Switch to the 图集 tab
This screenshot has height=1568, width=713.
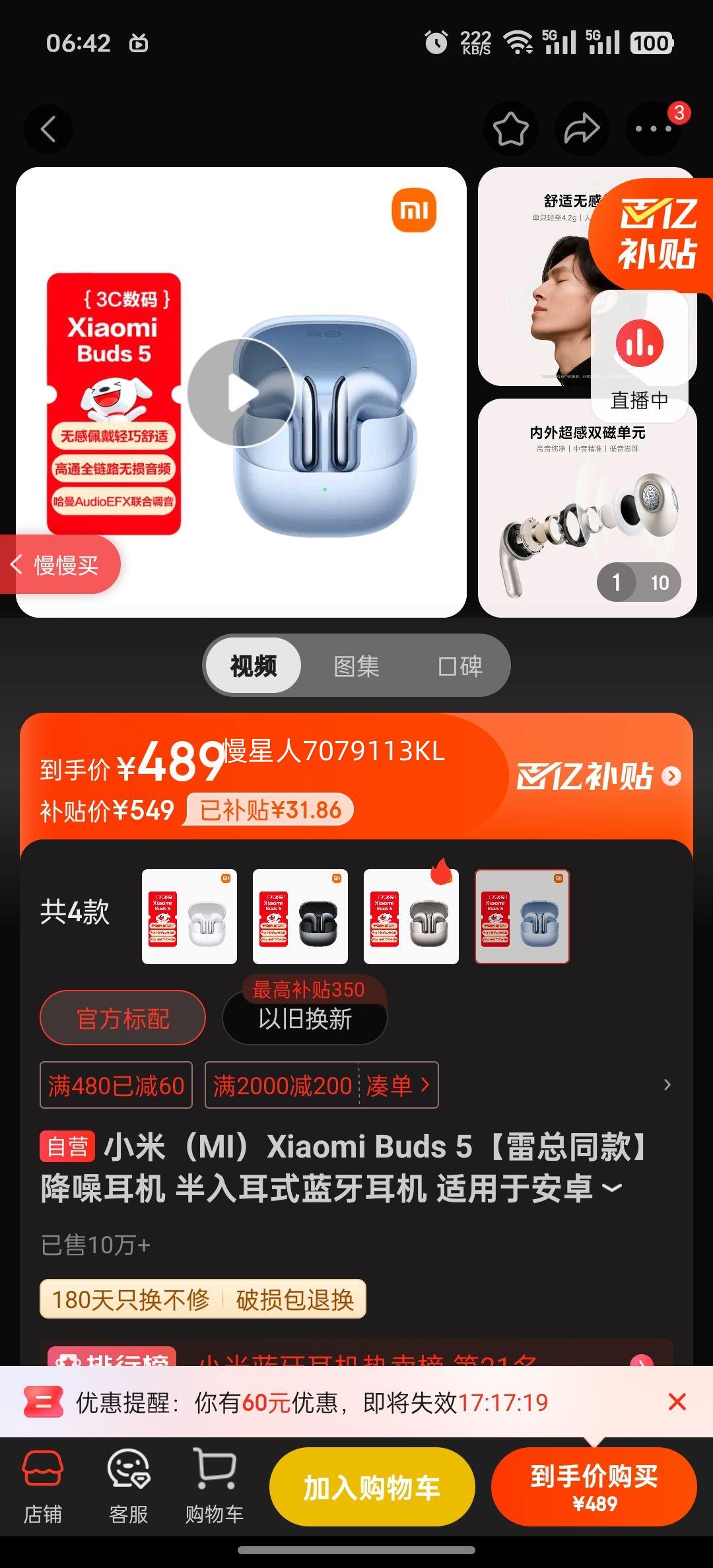point(355,666)
